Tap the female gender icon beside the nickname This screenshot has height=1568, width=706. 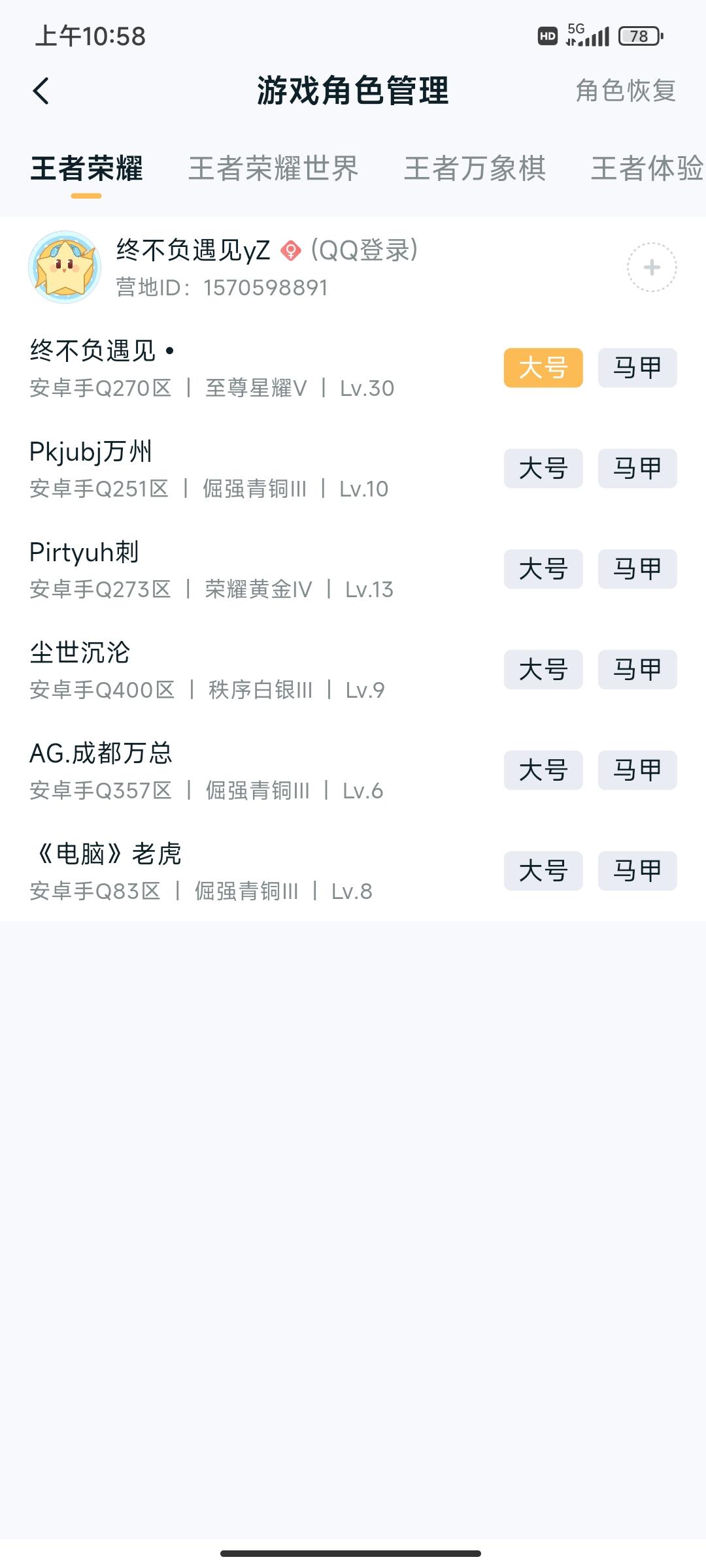290,250
